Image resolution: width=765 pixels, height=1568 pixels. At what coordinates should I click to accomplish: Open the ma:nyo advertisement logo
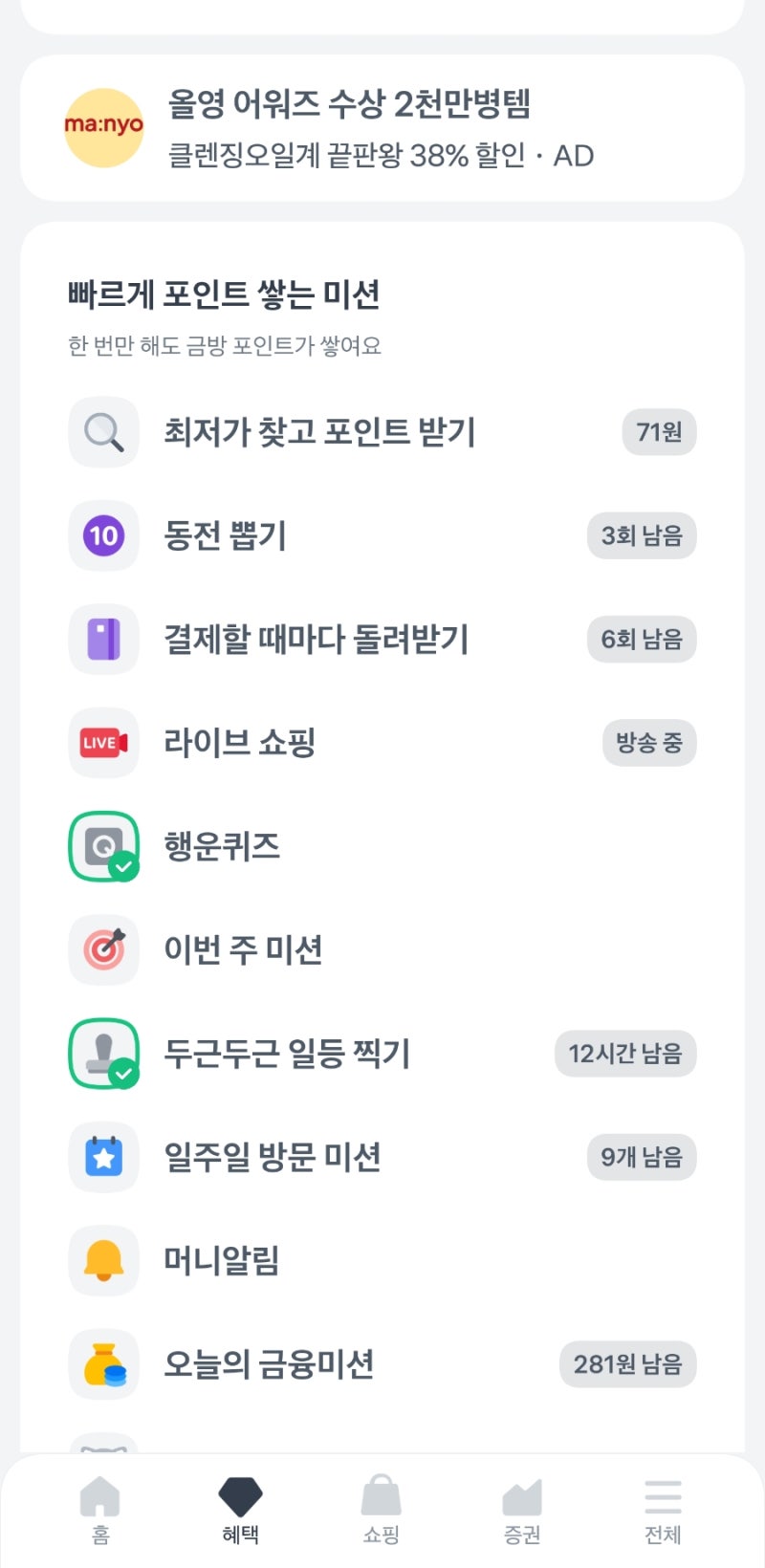click(103, 127)
